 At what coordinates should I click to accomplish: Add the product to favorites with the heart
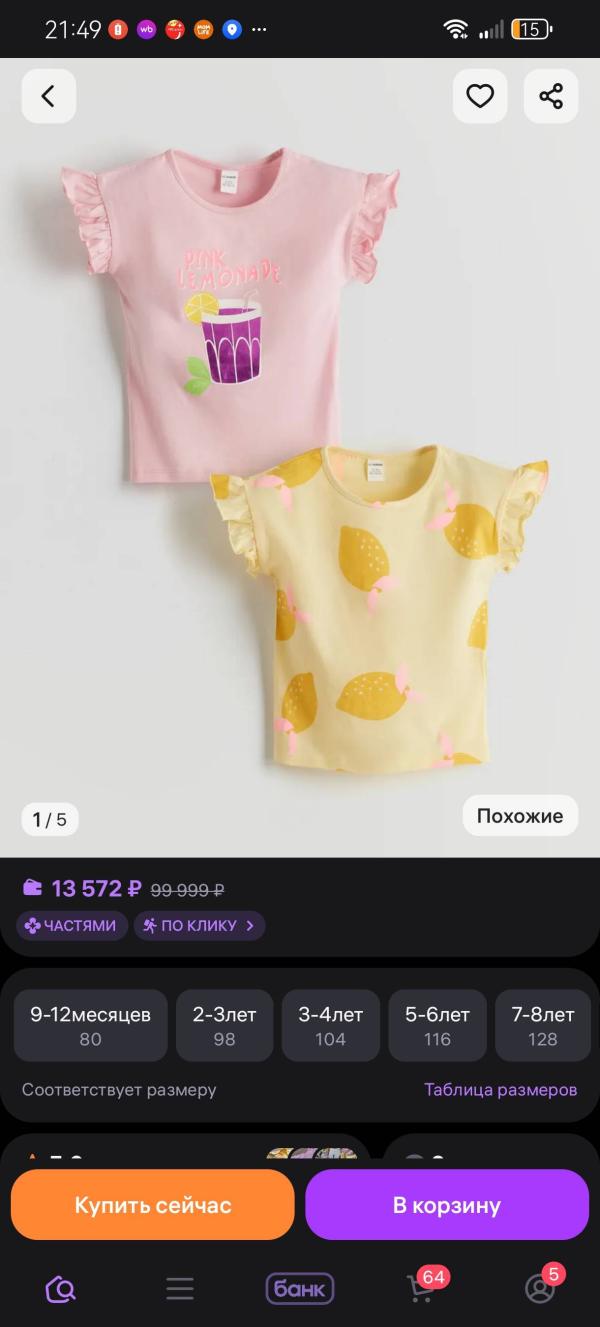point(480,96)
